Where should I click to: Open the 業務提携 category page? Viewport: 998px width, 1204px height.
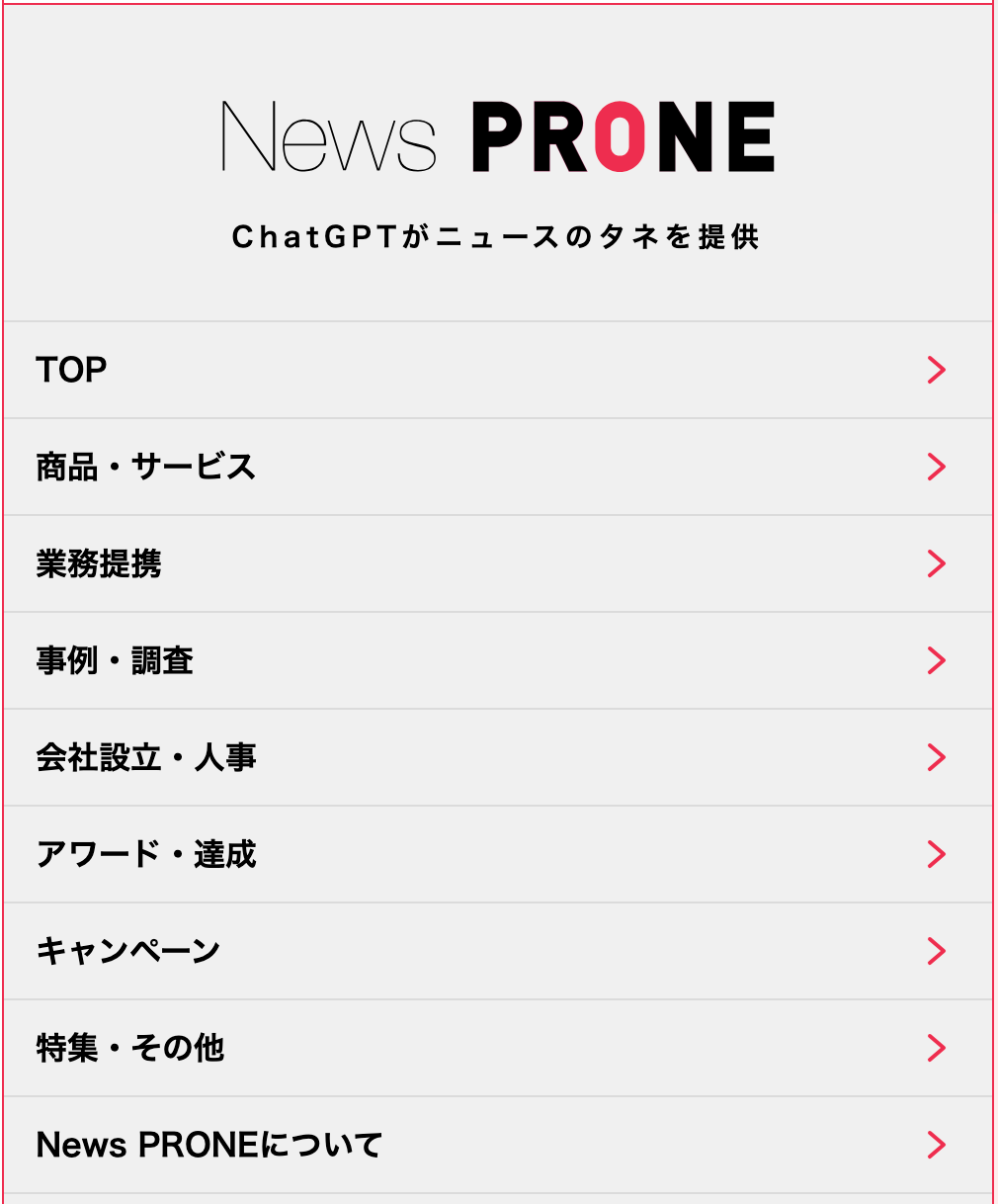(100, 563)
